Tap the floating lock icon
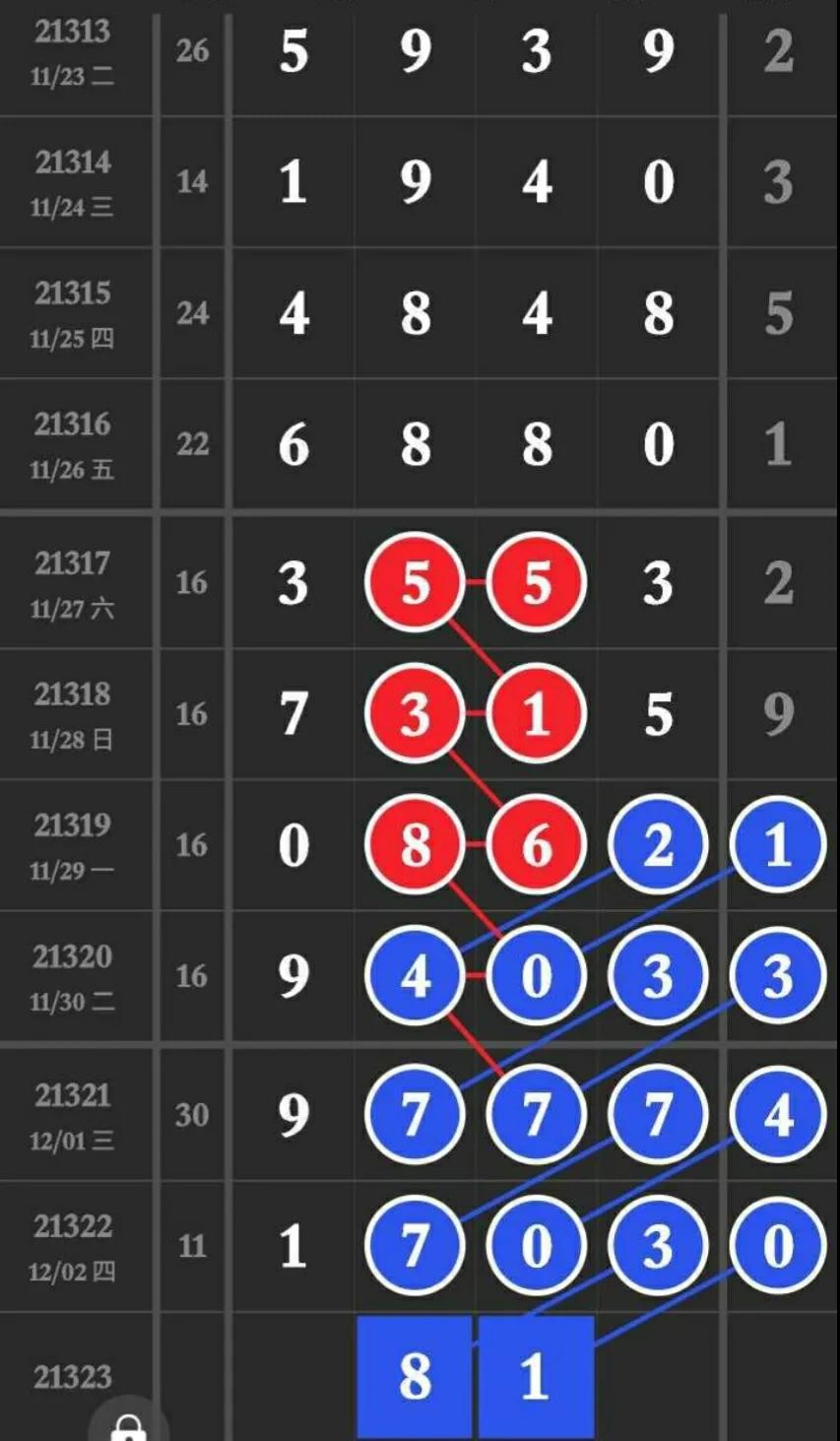This screenshot has height=1441, width=840. 129,1425
